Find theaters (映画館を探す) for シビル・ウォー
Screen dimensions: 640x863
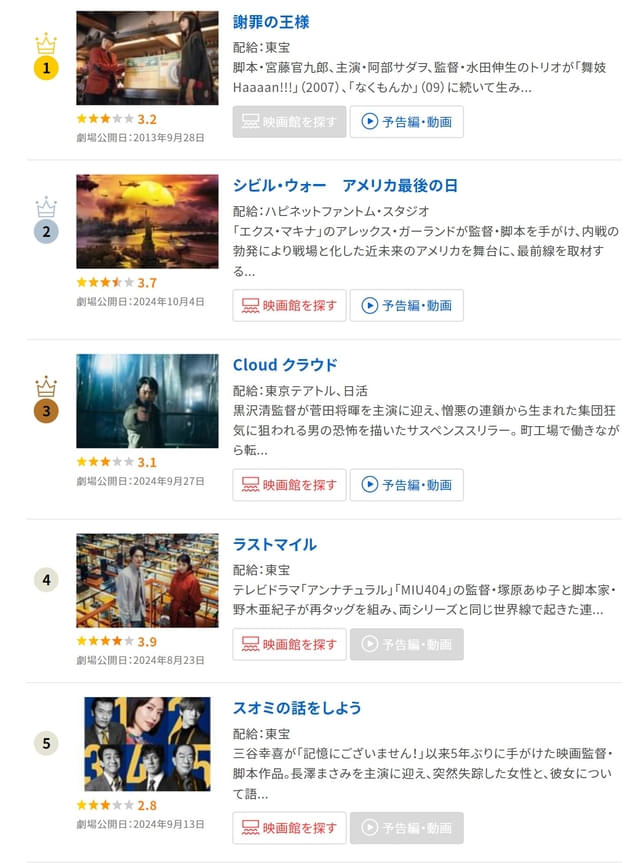pos(289,306)
